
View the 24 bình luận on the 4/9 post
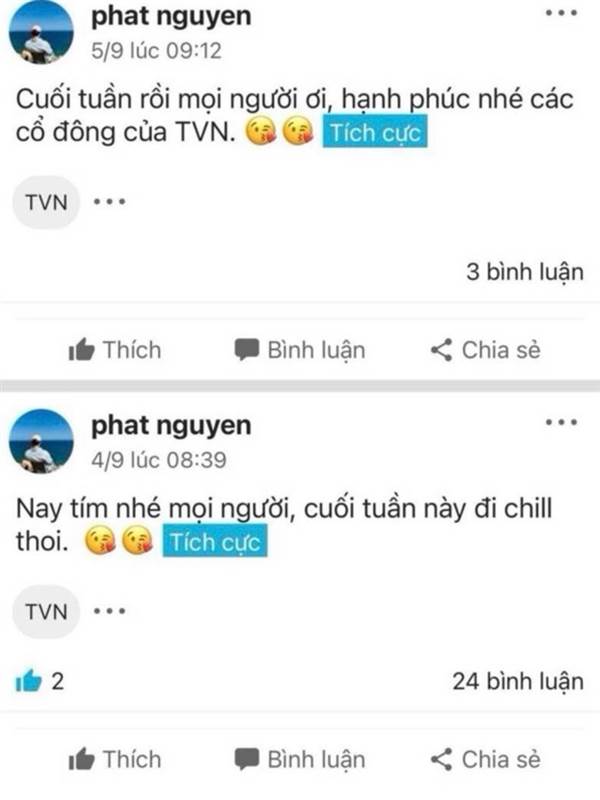(x=518, y=682)
